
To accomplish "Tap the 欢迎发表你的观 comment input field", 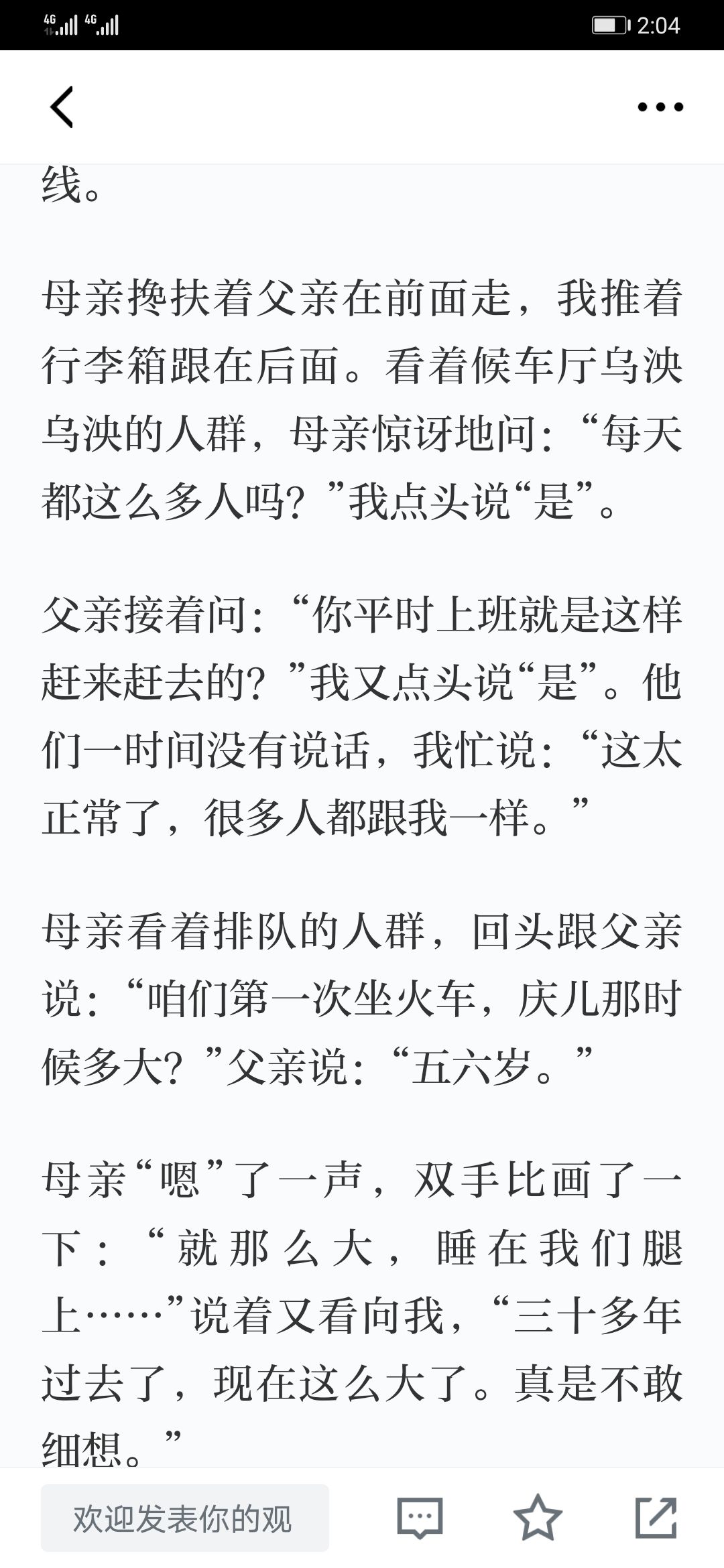I will (185, 1518).
